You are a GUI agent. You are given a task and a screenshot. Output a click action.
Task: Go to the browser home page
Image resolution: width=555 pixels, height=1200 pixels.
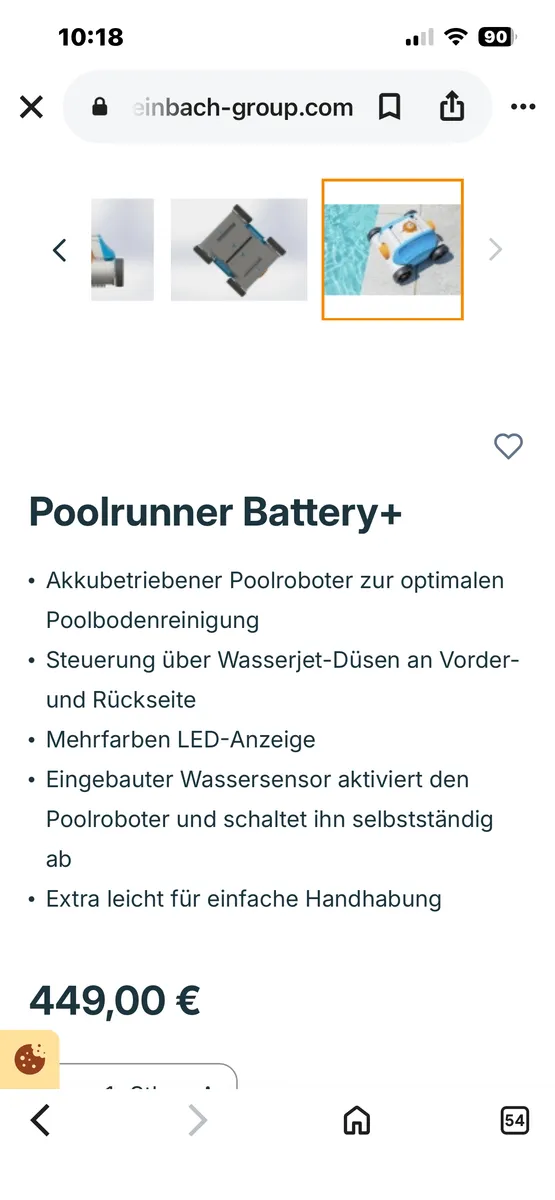click(x=357, y=1121)
